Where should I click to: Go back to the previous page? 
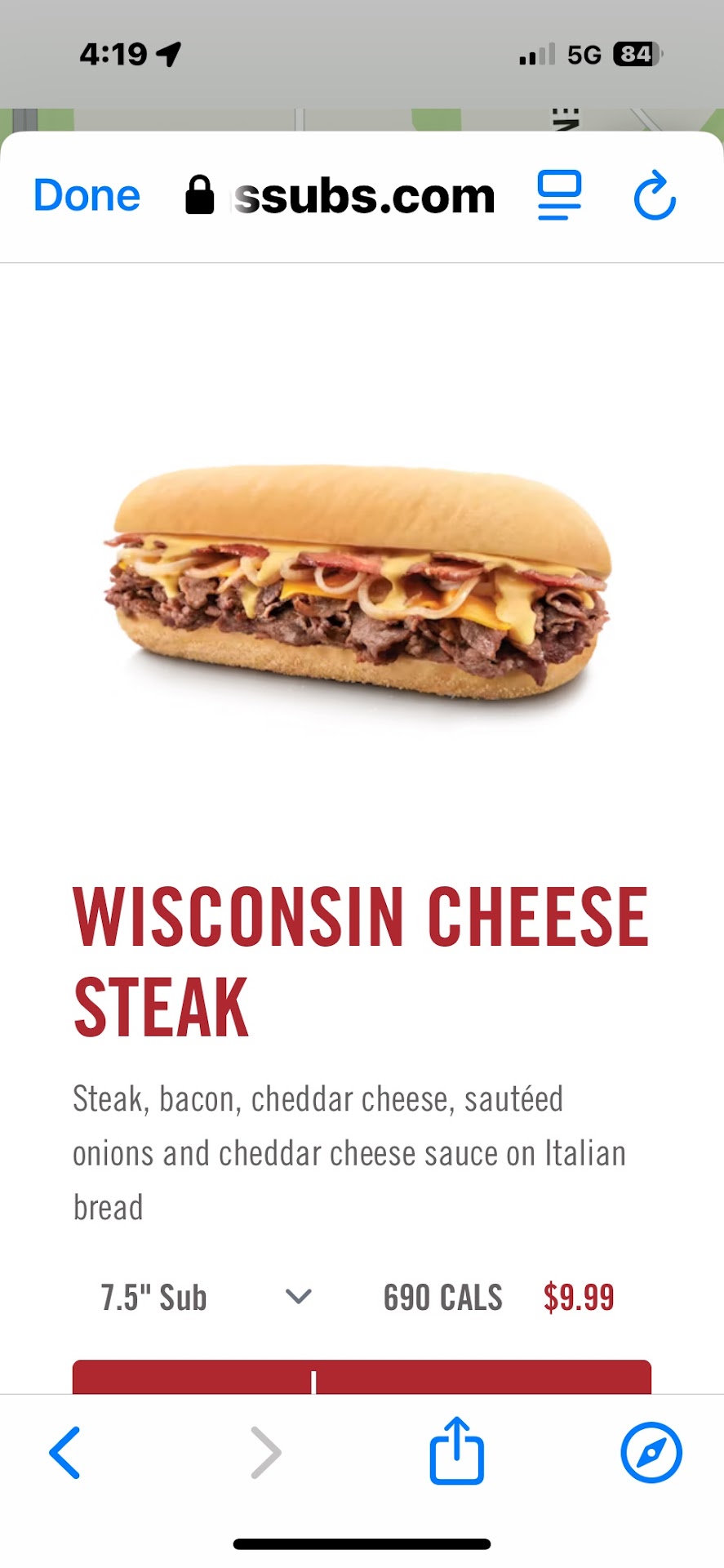65,1452
